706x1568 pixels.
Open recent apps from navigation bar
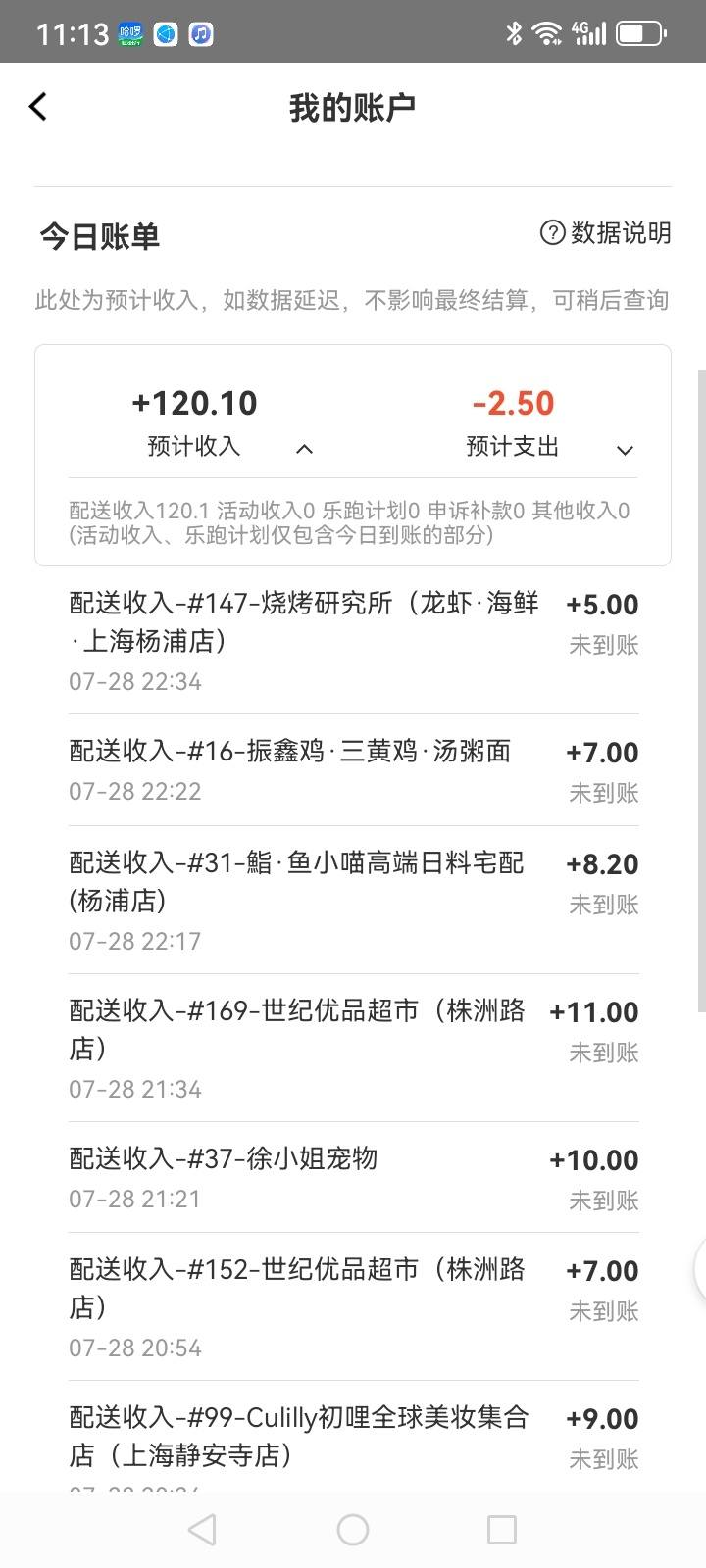pyautogui.click(x=502, y=1530)
